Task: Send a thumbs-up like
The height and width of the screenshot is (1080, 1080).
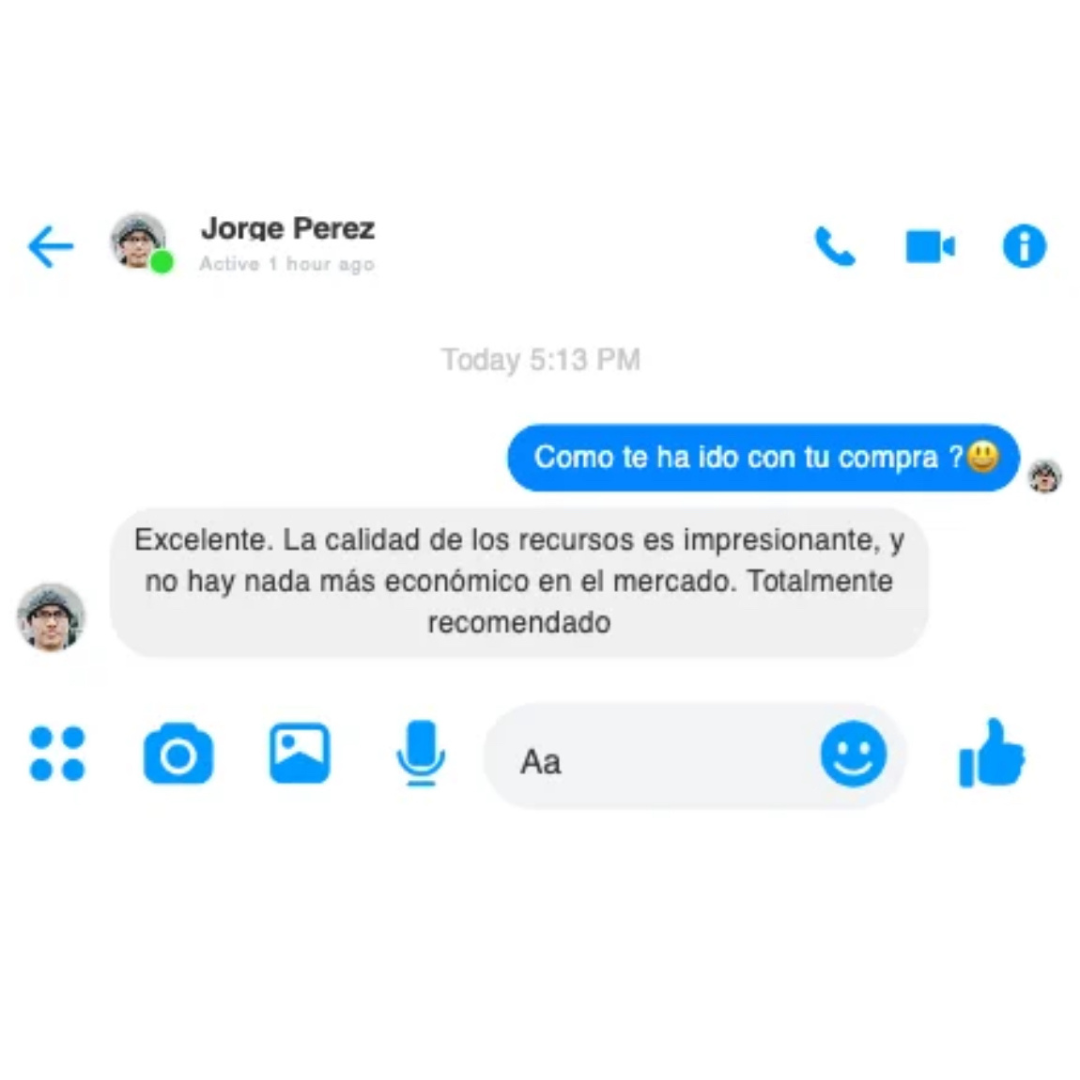Action: click(992, 754)
